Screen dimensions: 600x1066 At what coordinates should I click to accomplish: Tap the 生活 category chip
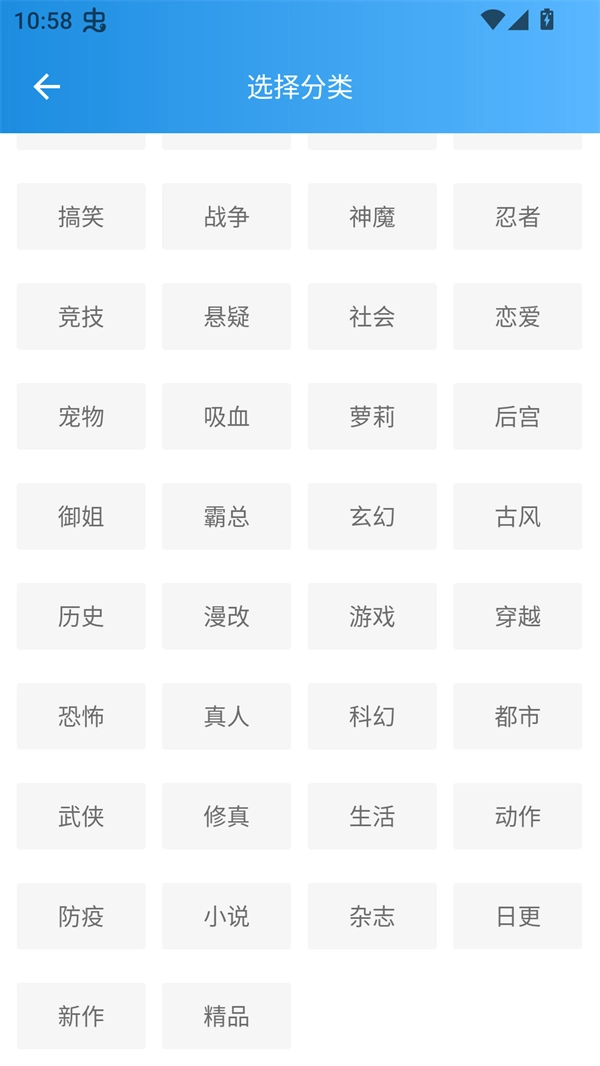[x=372, y=816]
